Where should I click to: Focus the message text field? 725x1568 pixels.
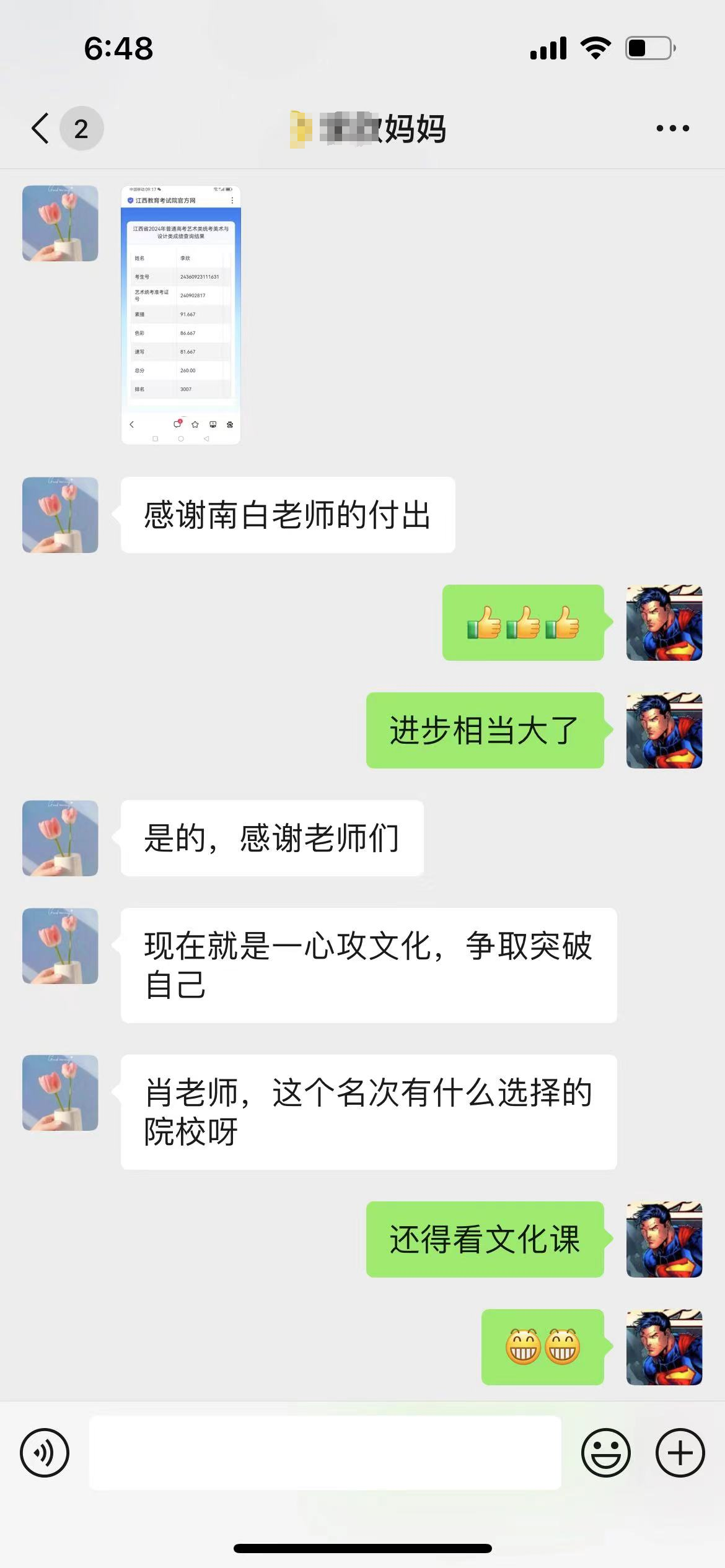[325, 1452]
